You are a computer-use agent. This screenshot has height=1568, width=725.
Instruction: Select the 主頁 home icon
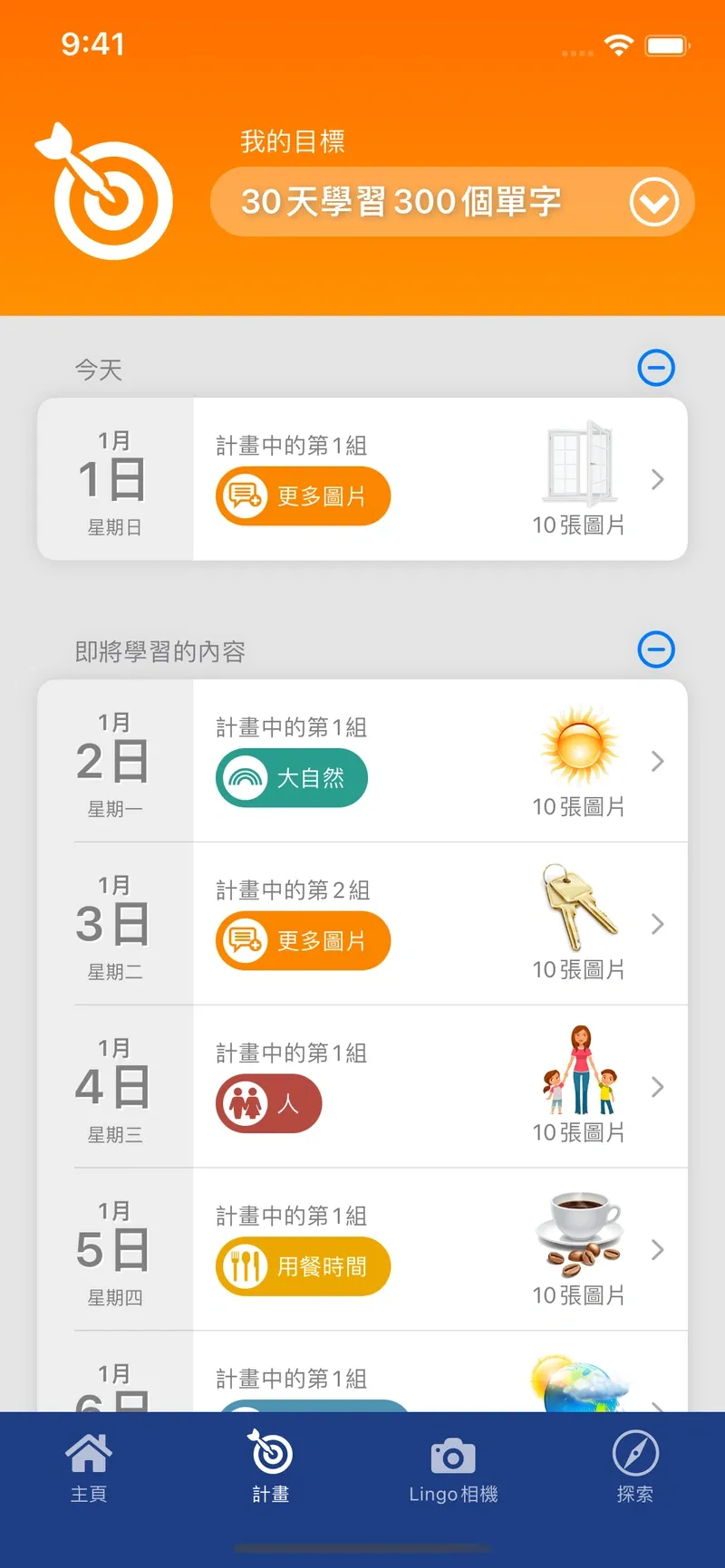click(x=89, y=1454)
